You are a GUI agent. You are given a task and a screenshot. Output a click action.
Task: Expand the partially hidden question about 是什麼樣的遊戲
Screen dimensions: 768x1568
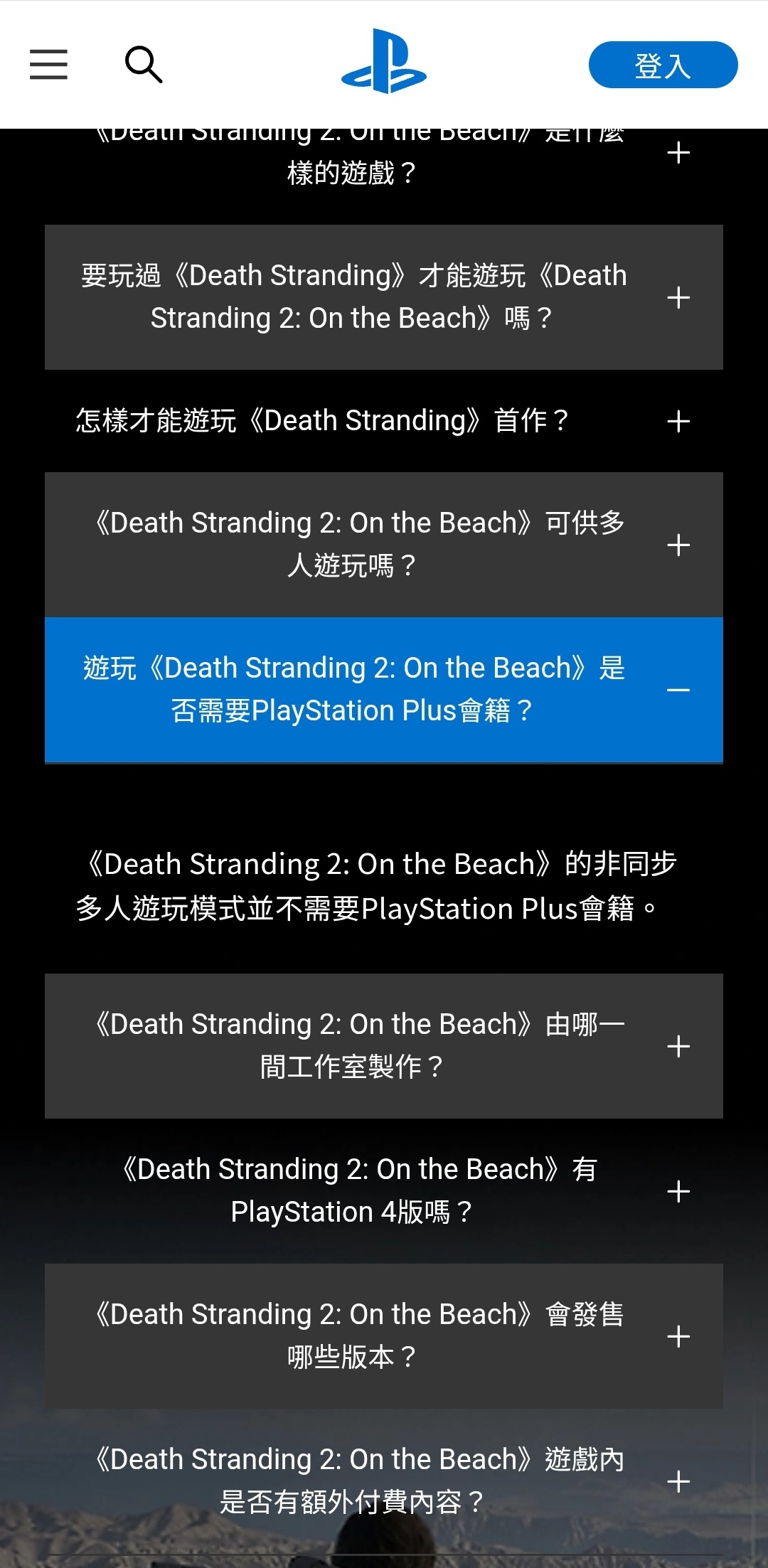[384, 162]
